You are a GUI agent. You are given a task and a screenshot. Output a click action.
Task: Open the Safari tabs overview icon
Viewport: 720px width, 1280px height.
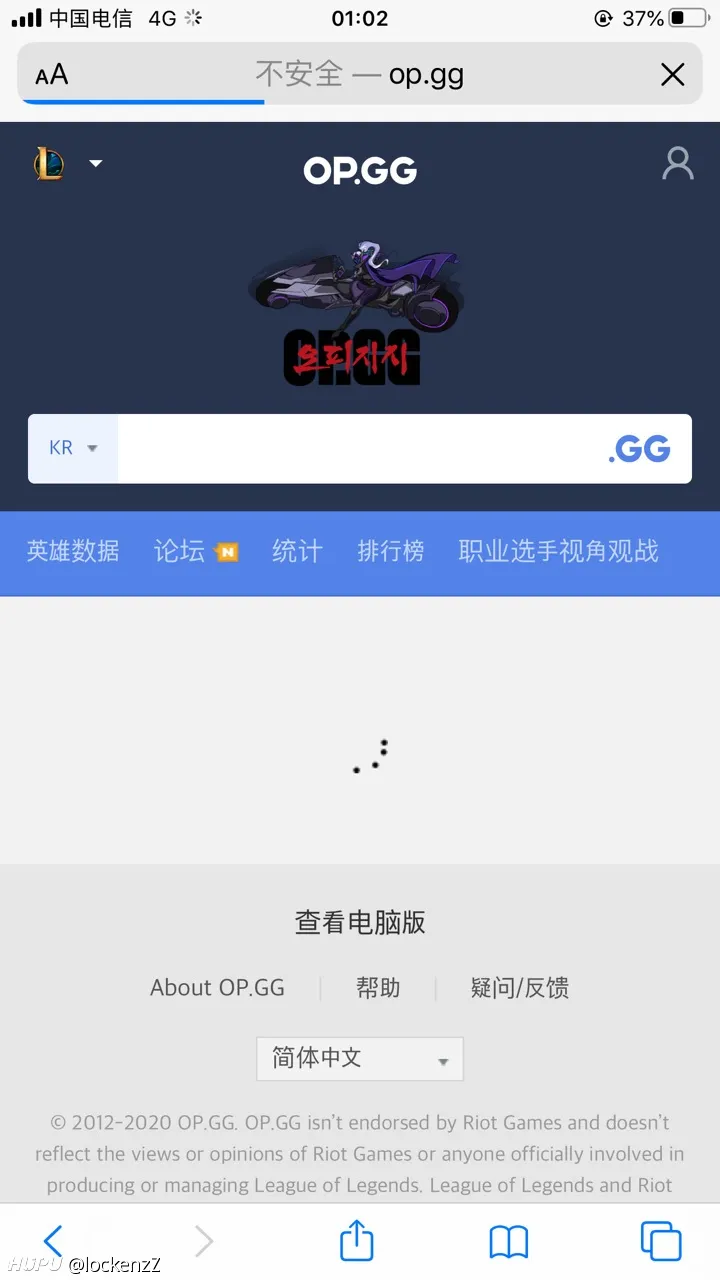(x=661, y=1240)
